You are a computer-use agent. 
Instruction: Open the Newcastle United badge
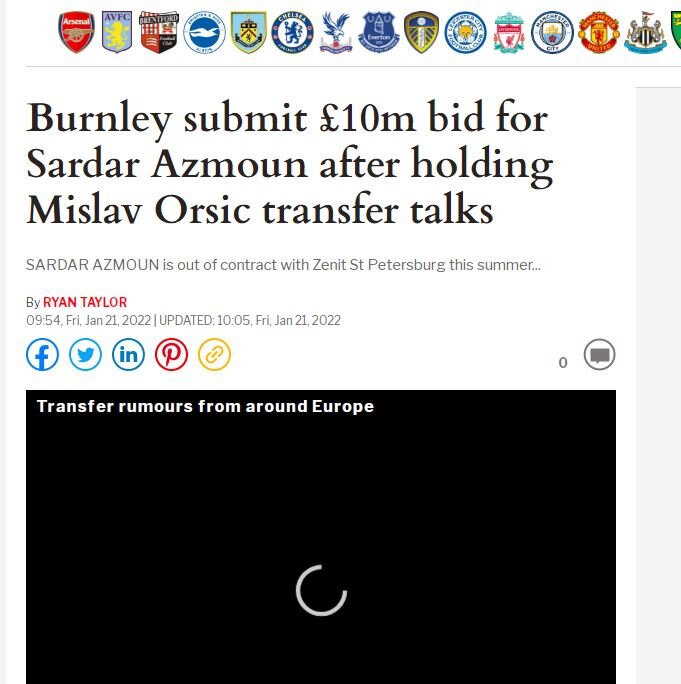[x=645, y=33]
